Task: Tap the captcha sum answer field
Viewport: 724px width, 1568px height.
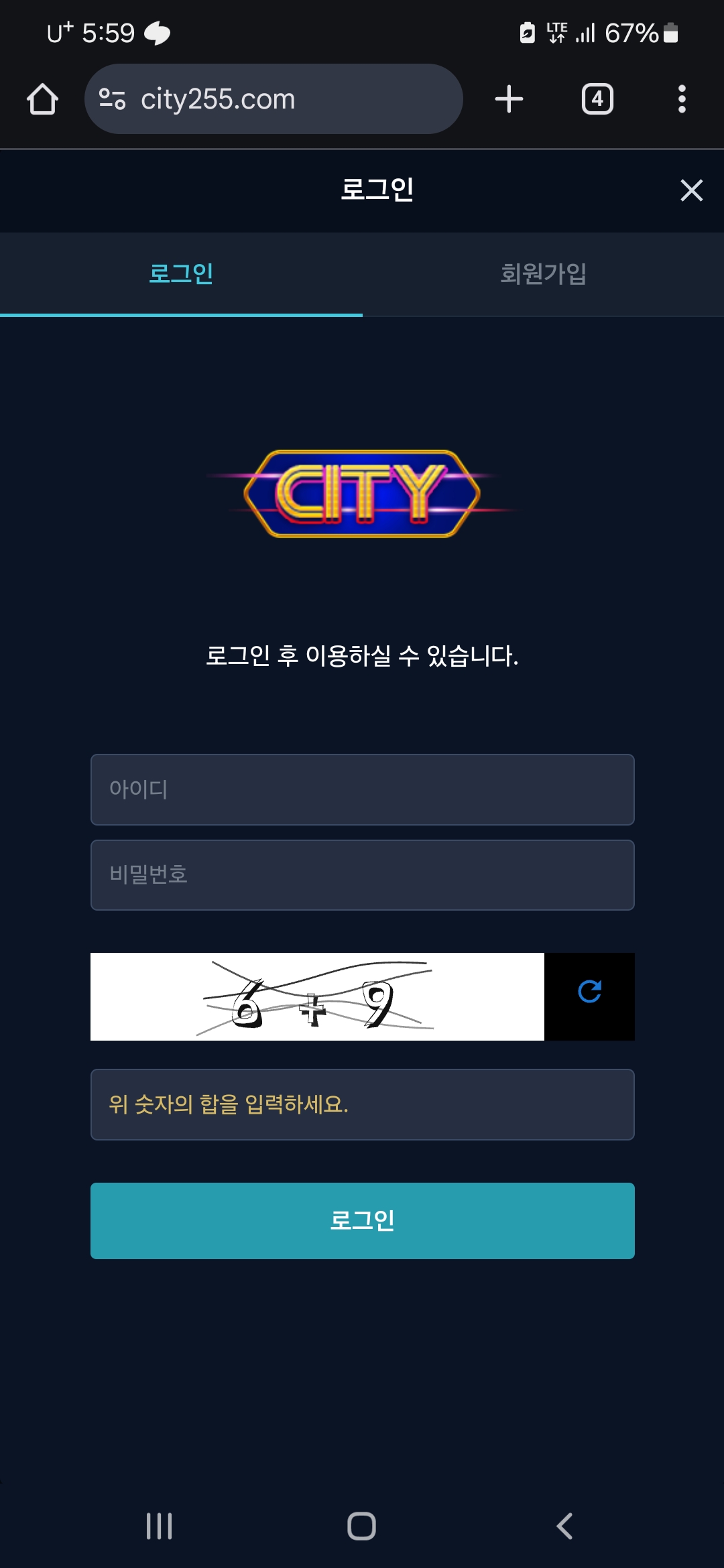Action: [x=362, y=1104]
